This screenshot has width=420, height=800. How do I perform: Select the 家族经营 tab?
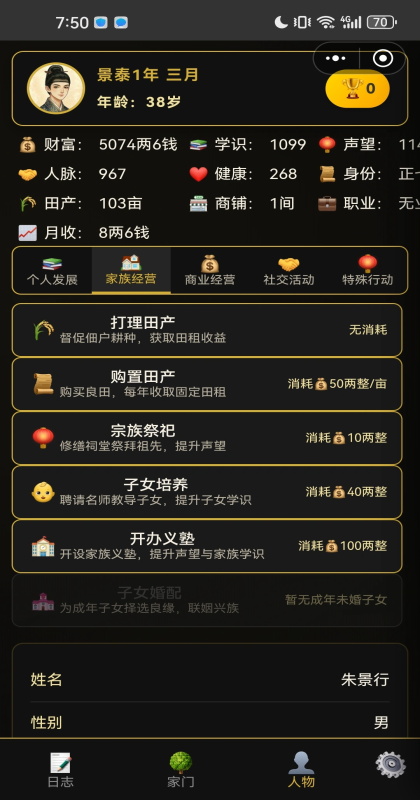pyautogui.click(x=131, y=270)
